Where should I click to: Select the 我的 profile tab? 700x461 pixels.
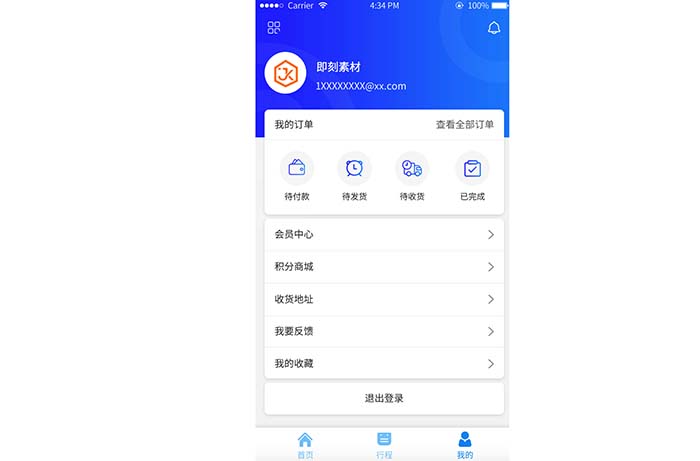point(464,445)
